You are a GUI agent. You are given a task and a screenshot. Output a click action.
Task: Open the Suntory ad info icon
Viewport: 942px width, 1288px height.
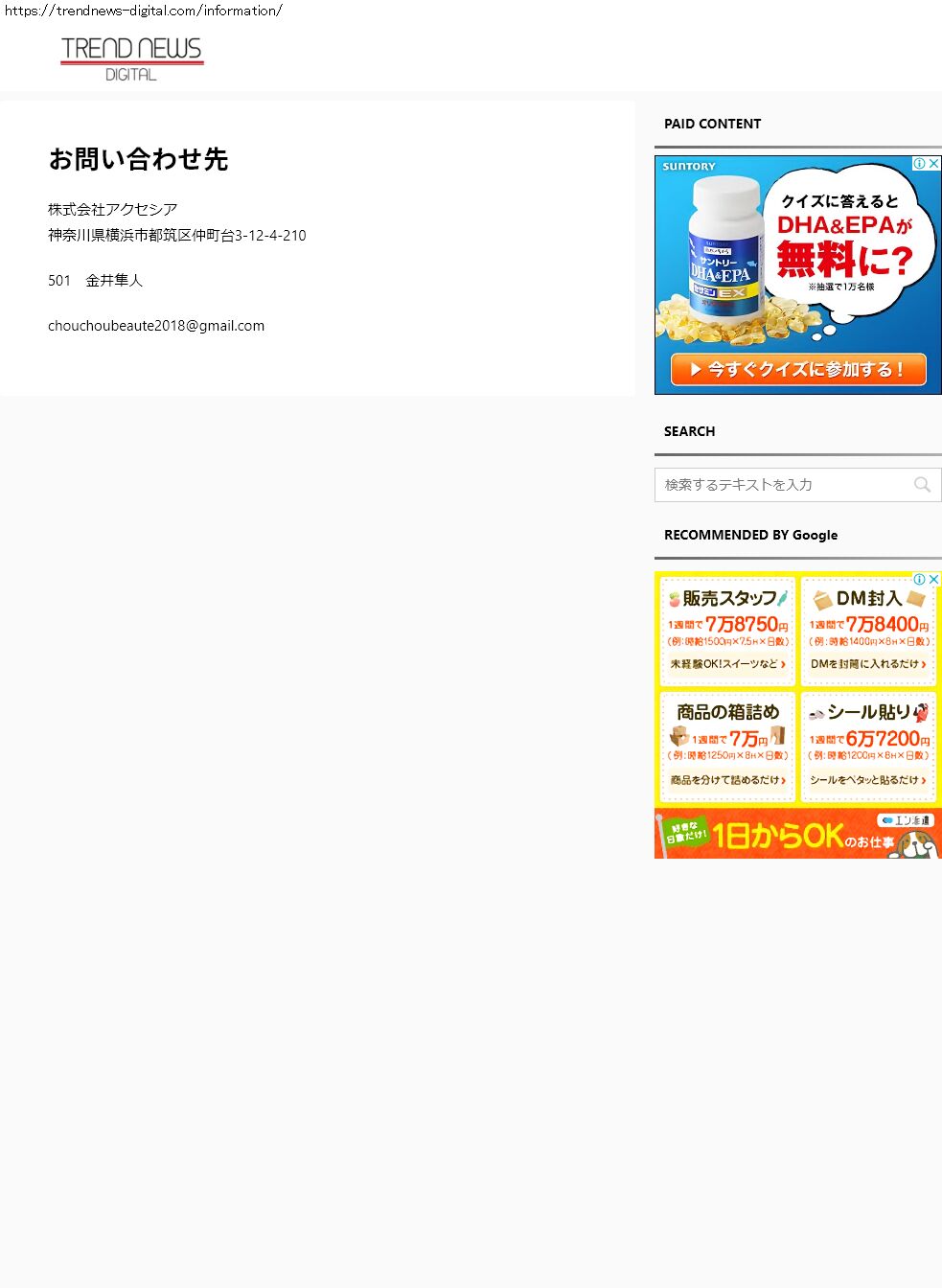tap(920, 164)
